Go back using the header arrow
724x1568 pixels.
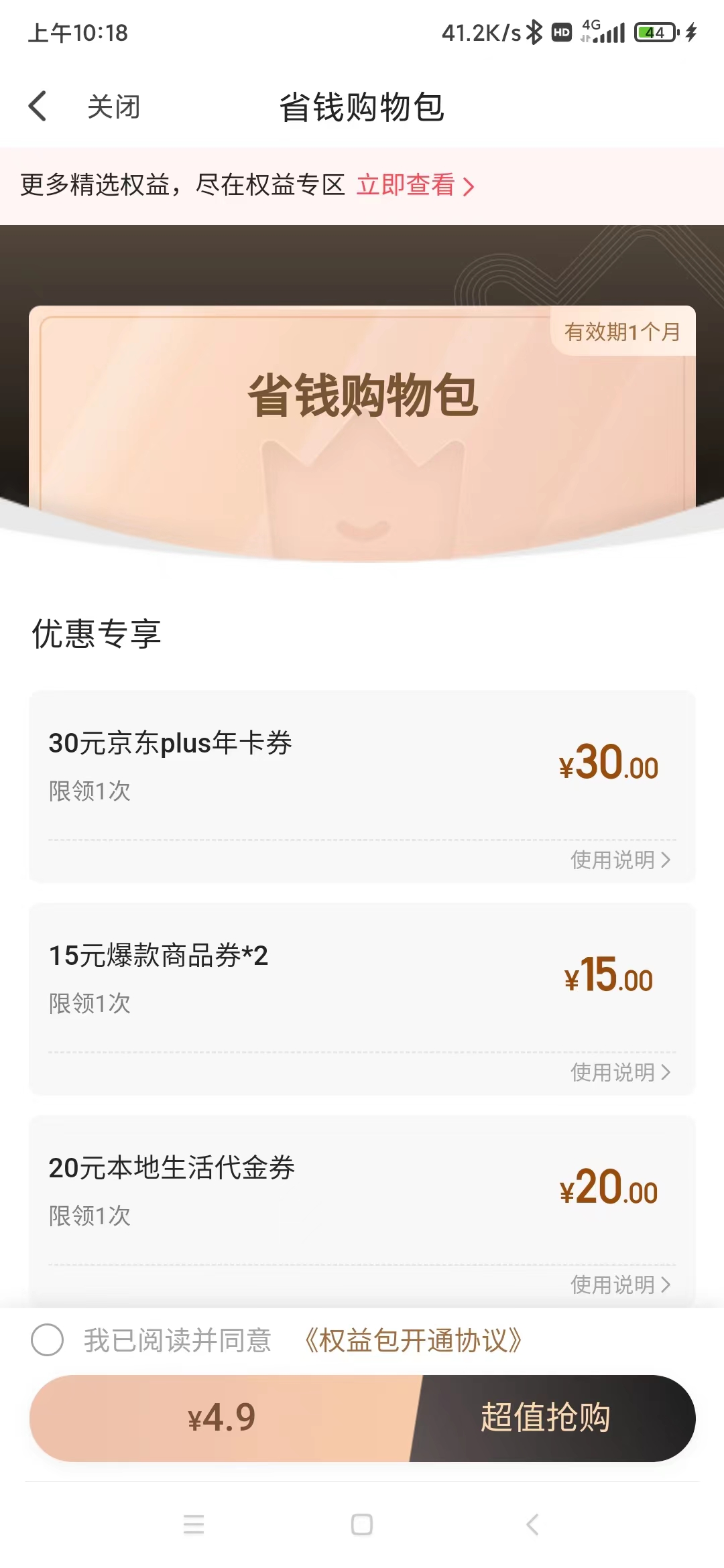pos(38,107)
